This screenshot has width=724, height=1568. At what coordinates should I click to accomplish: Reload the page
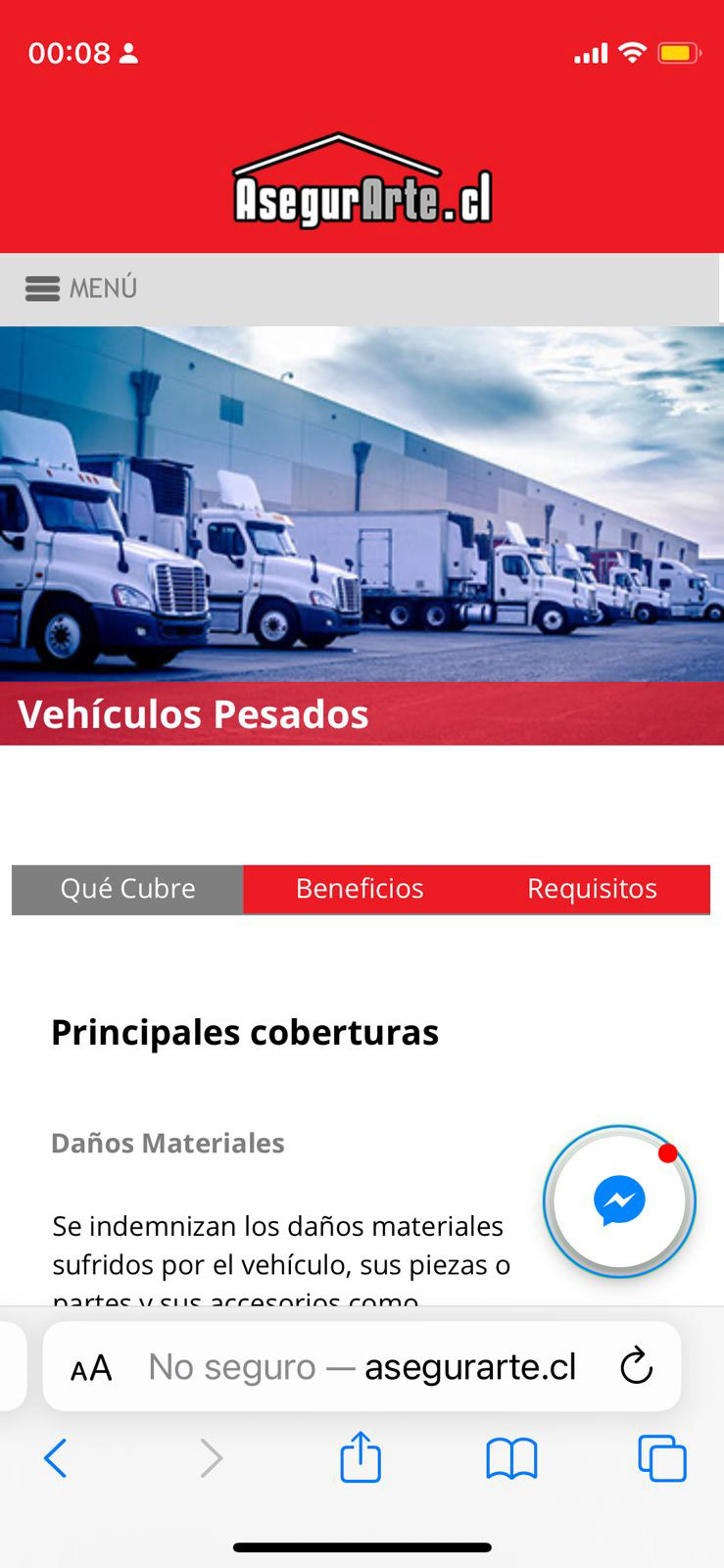[x=636, y=1366]
